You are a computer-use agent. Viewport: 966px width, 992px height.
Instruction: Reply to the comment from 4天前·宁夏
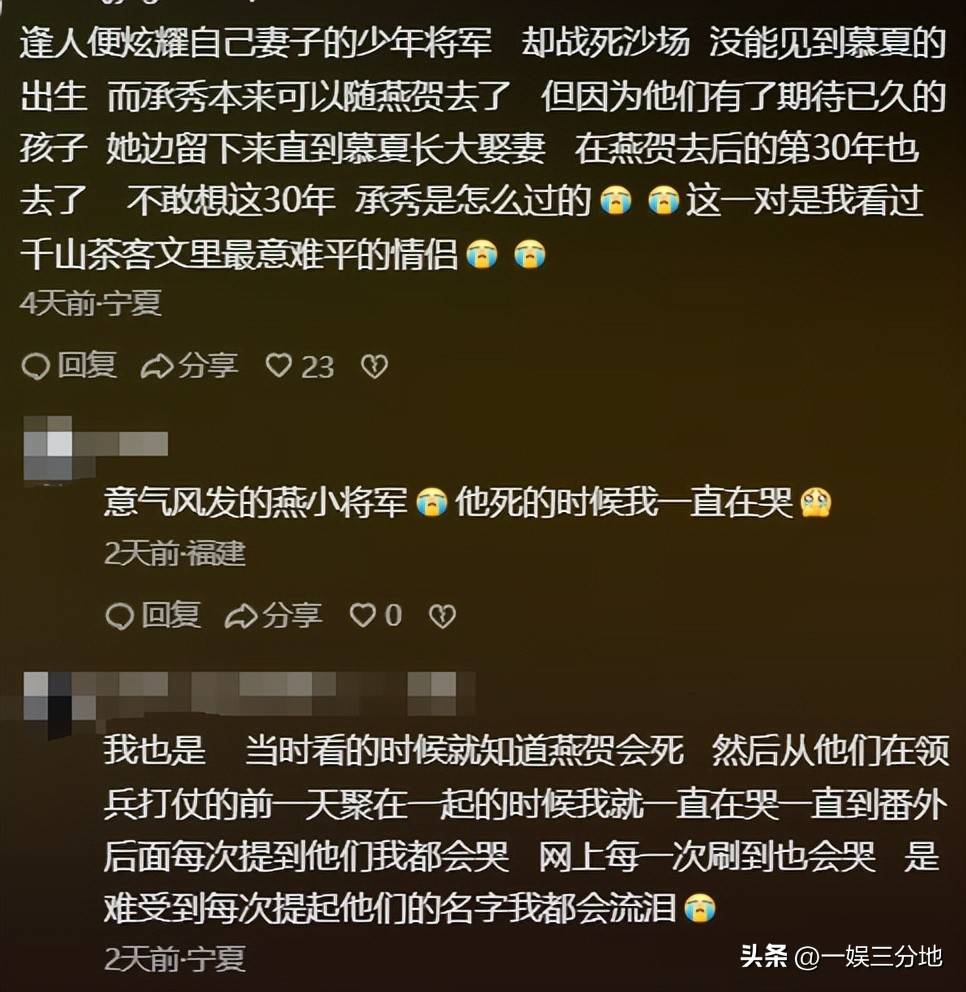tap(68, 366)
